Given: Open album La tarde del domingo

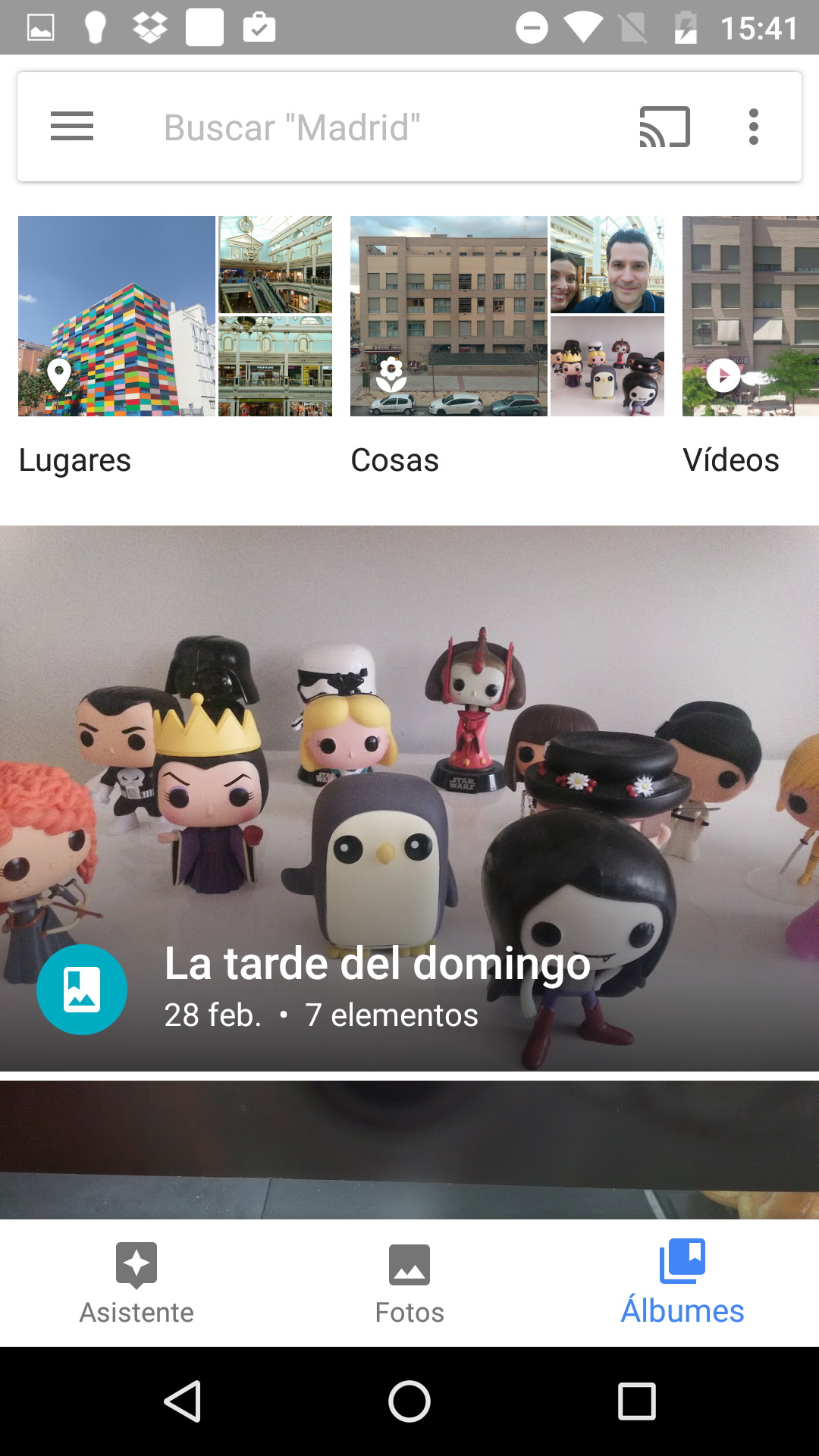Looking at the screenshot, I should click(x=409, y=798).
